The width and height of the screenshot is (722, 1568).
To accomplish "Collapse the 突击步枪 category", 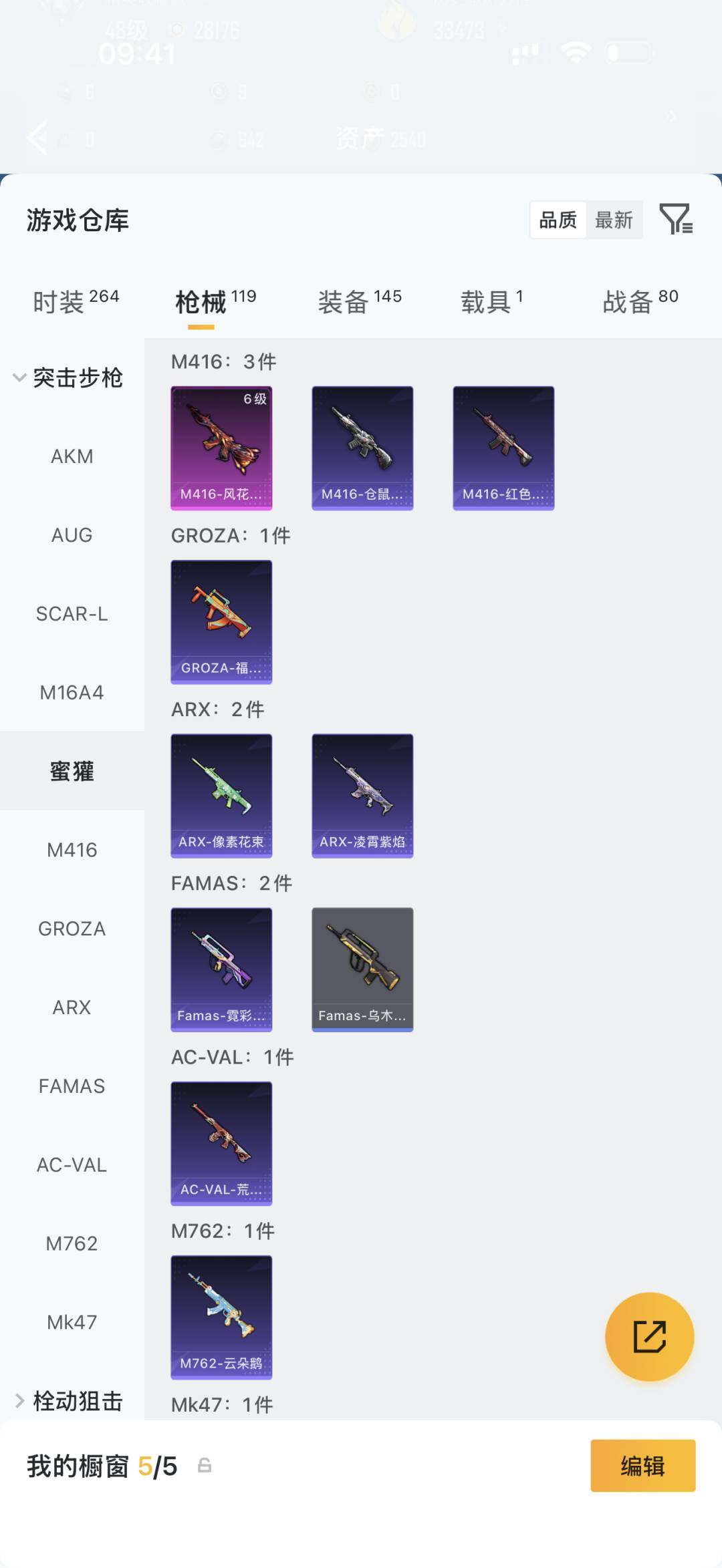I will pyautogui.click(x=67, y=377).
